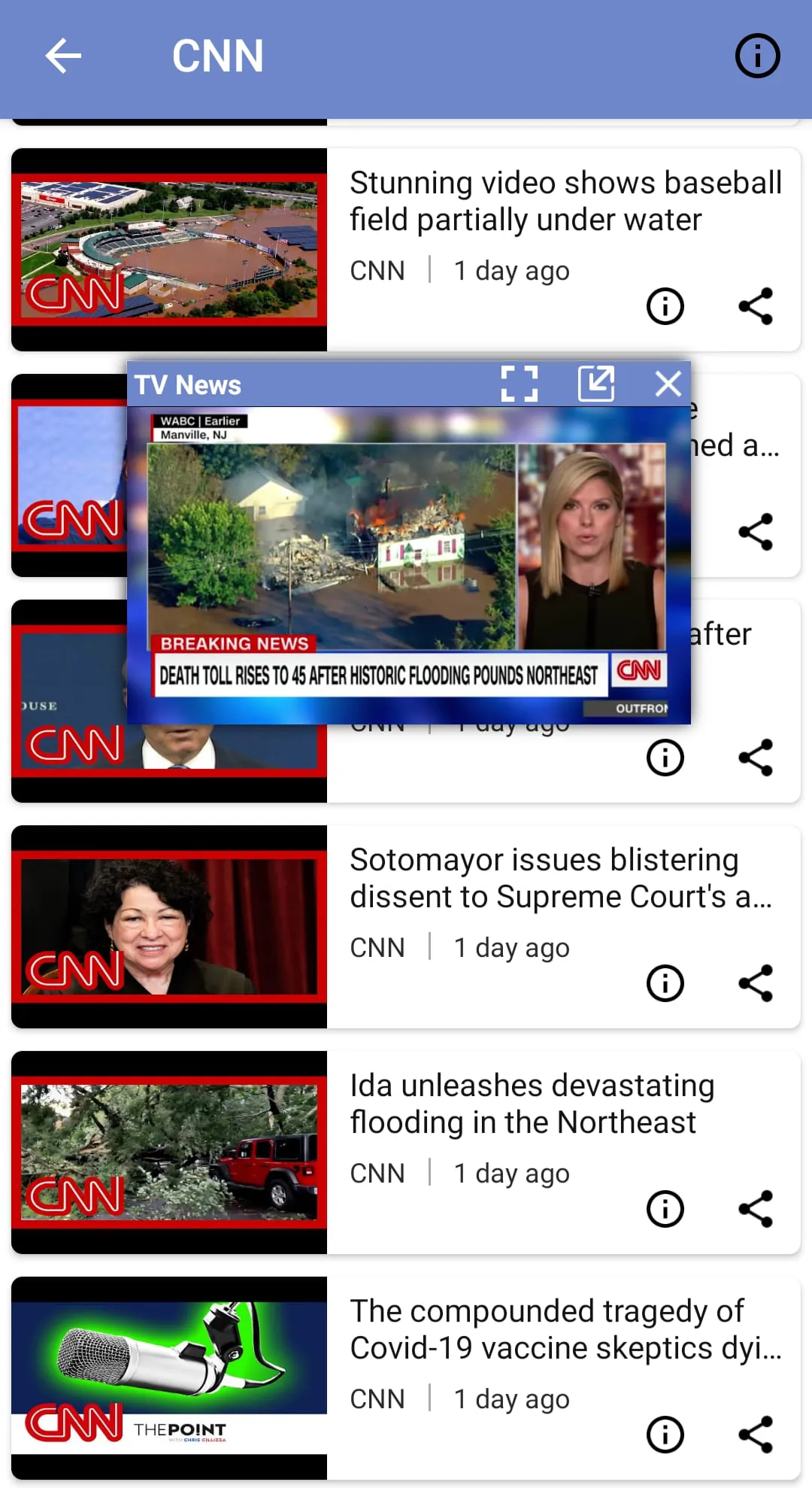The image size is (812, 1488).
Task: Tap the CNN The Point microphone thumbnail
Action: pyautogui.click(x=169, y=1377)
